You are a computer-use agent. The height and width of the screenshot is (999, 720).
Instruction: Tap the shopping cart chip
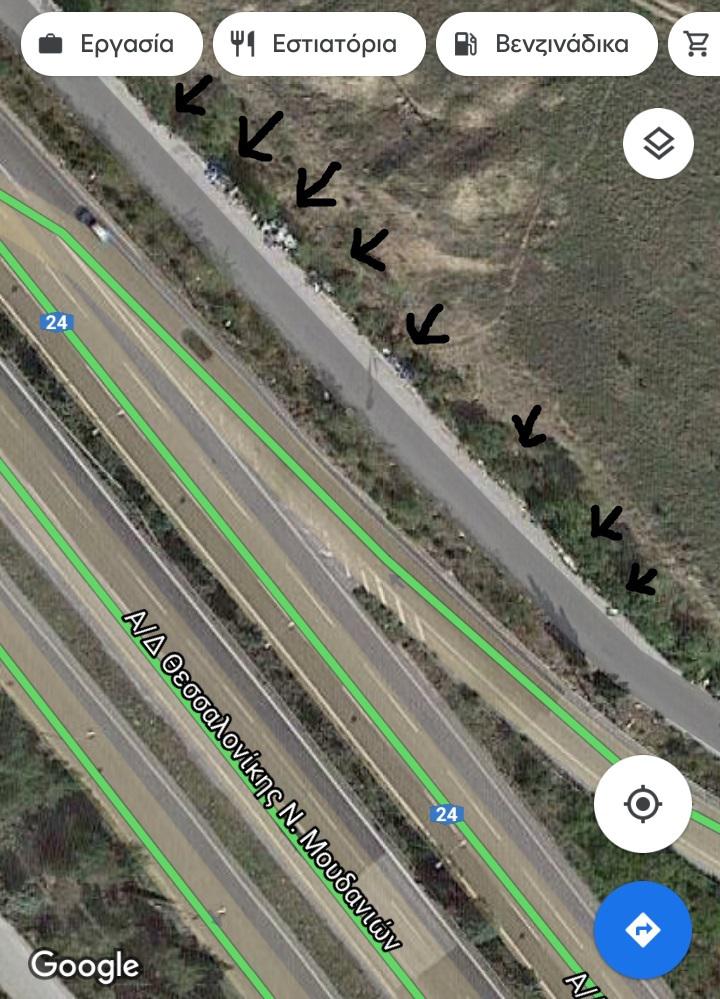click(697, 44)
